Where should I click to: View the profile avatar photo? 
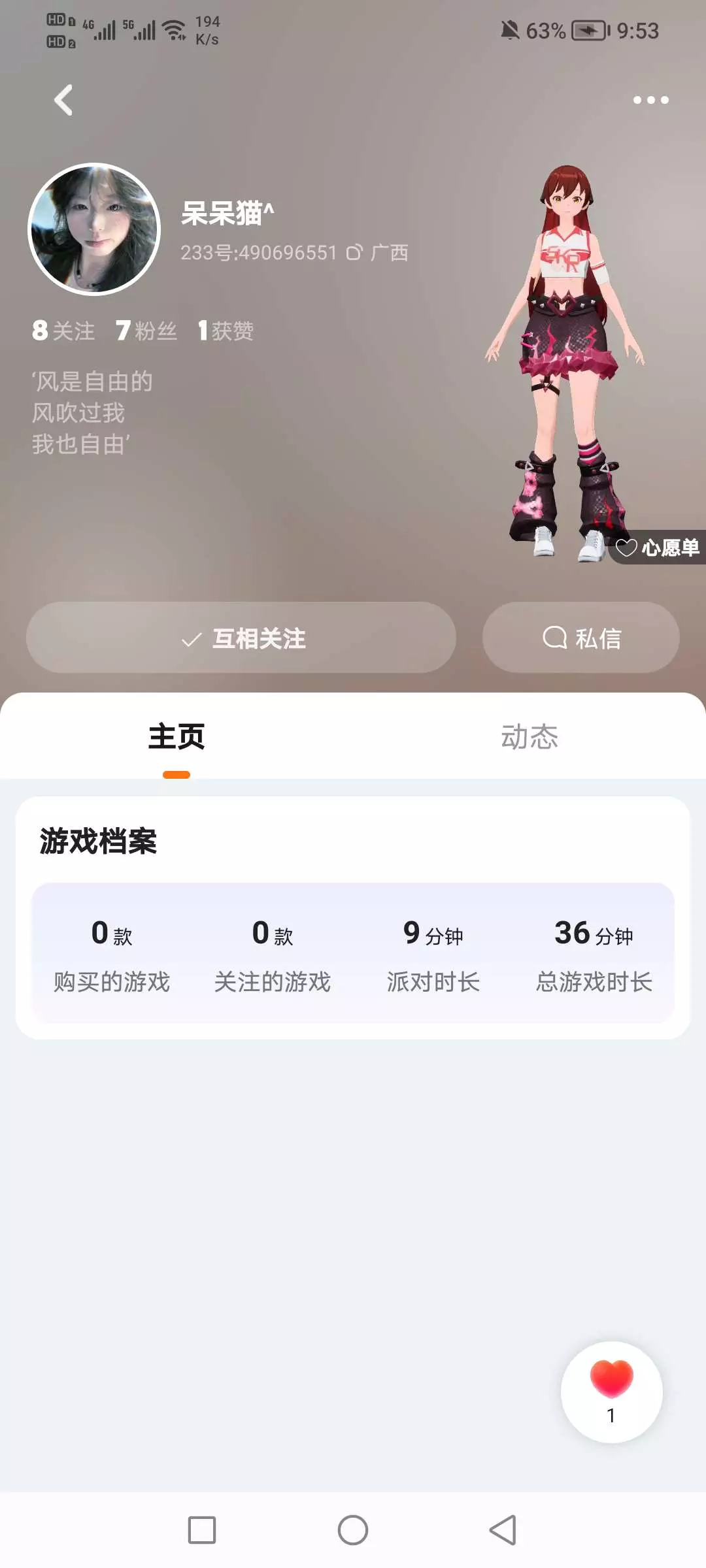tap(94, 229)
